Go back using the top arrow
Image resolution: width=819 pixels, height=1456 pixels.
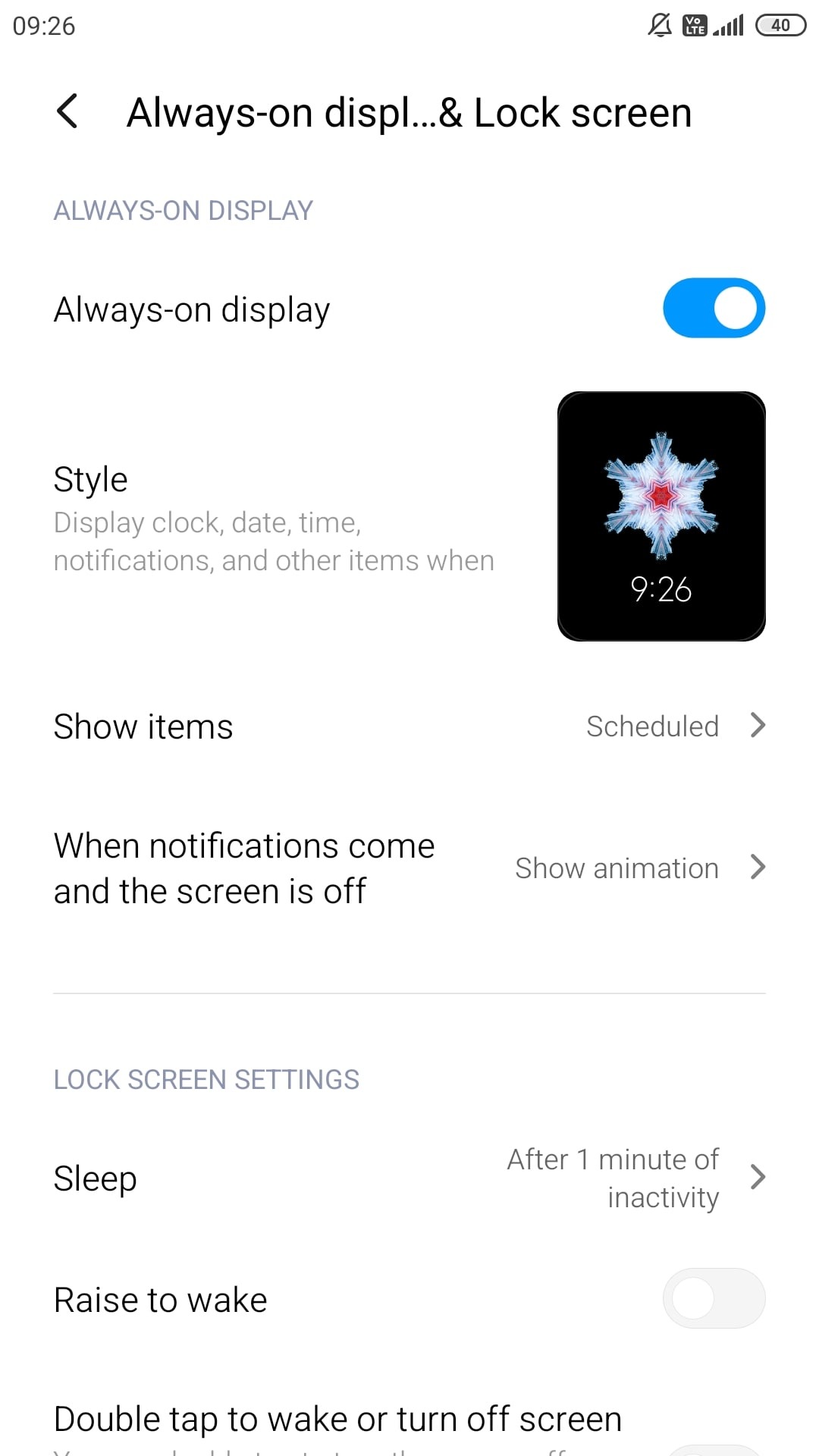tap(67, 112)
